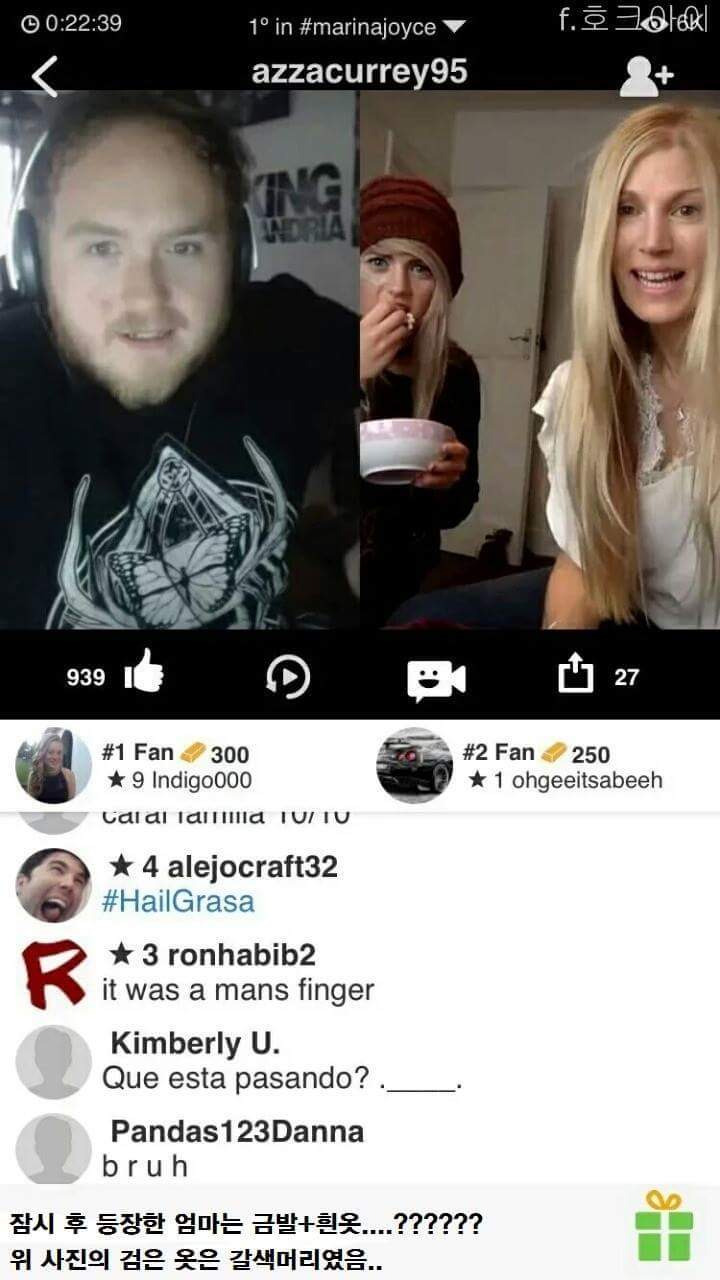Image resolution: width=720 pixels, height=1280 pixels.
Task: Tap the video camera guest icon
Action: (x=436, y=678)
